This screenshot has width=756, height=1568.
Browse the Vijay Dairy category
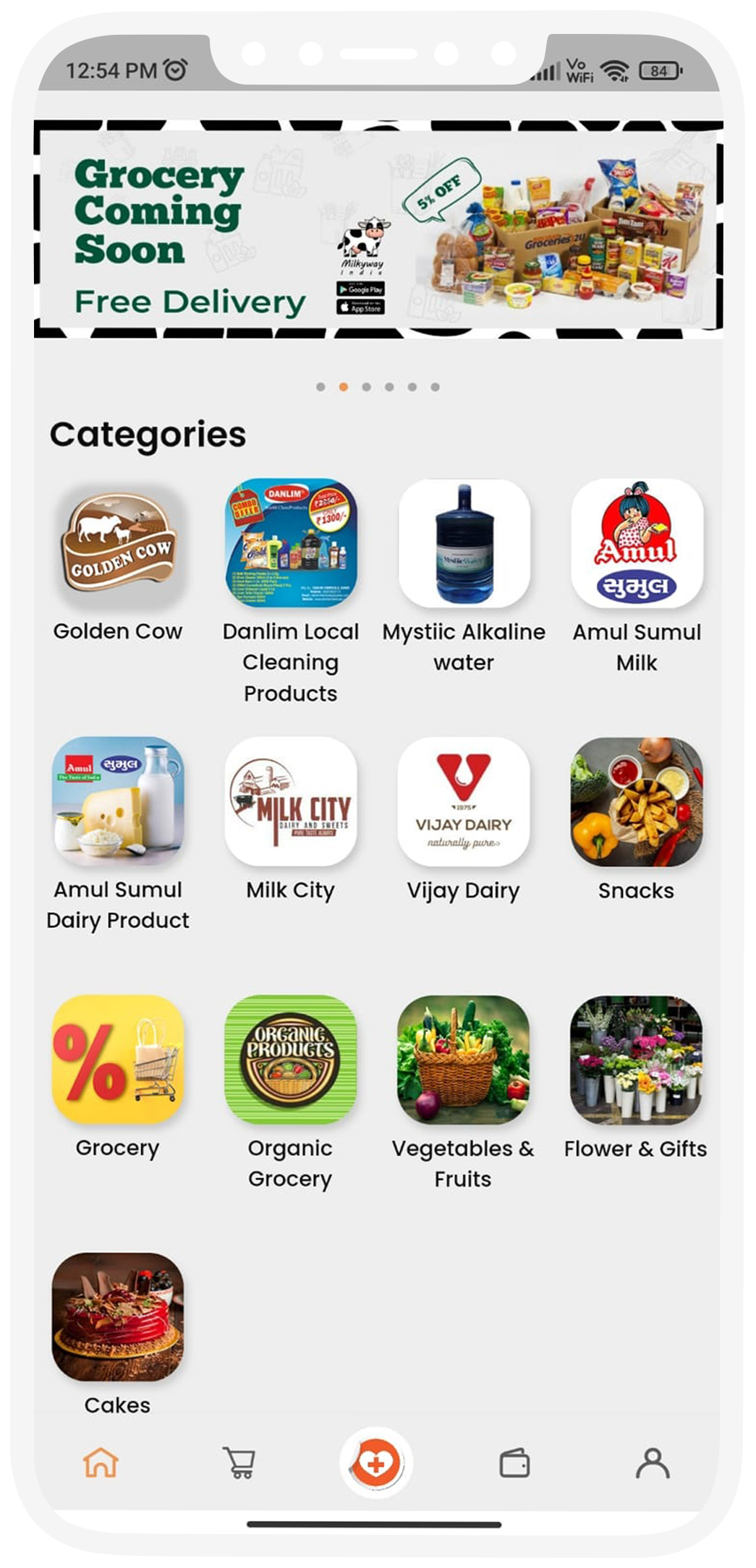coord(464,801)
